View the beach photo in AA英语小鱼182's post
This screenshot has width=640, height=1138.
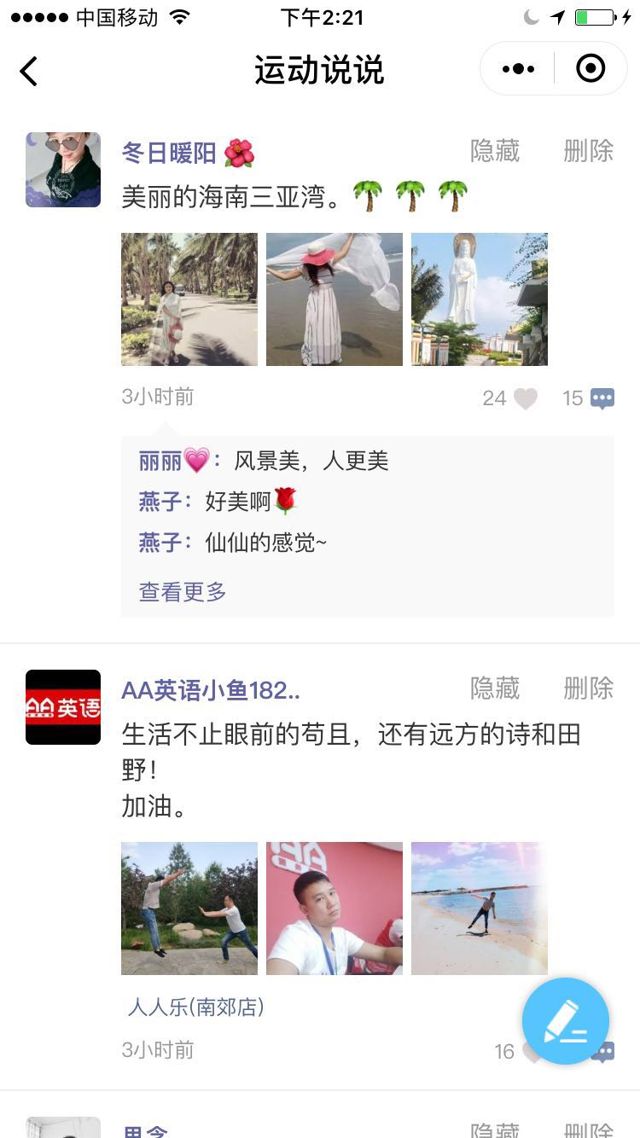coord(479,908)
